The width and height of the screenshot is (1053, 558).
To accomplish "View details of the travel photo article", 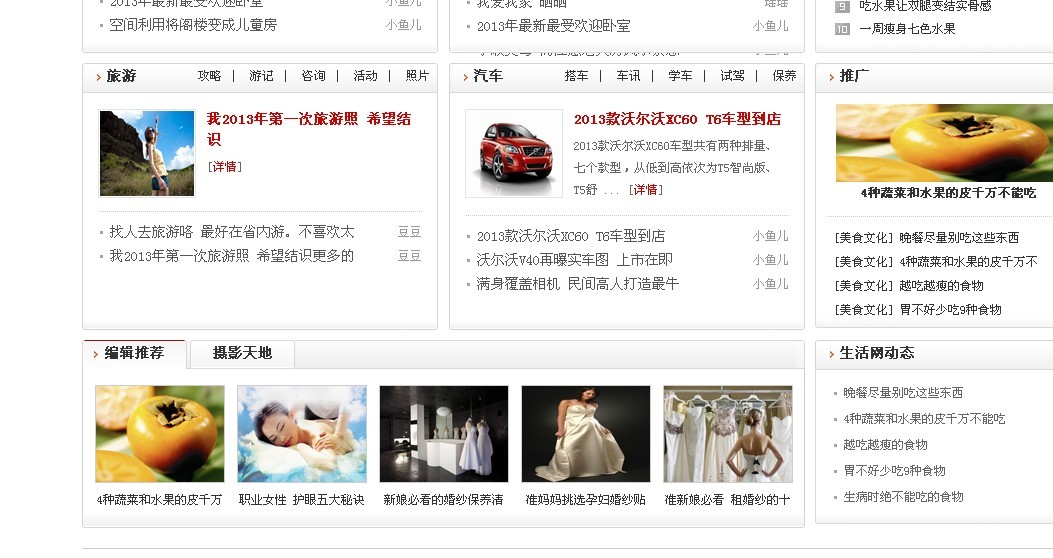I will pos(225,167).
